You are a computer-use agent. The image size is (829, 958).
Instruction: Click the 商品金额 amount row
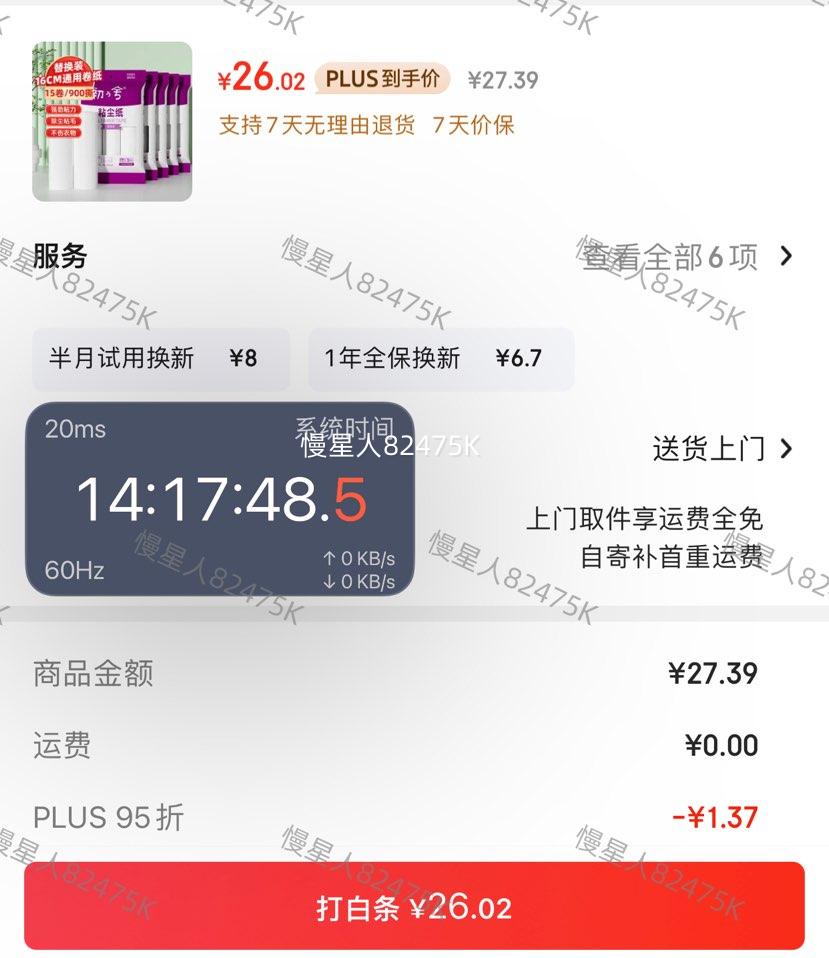coord(92,675)
